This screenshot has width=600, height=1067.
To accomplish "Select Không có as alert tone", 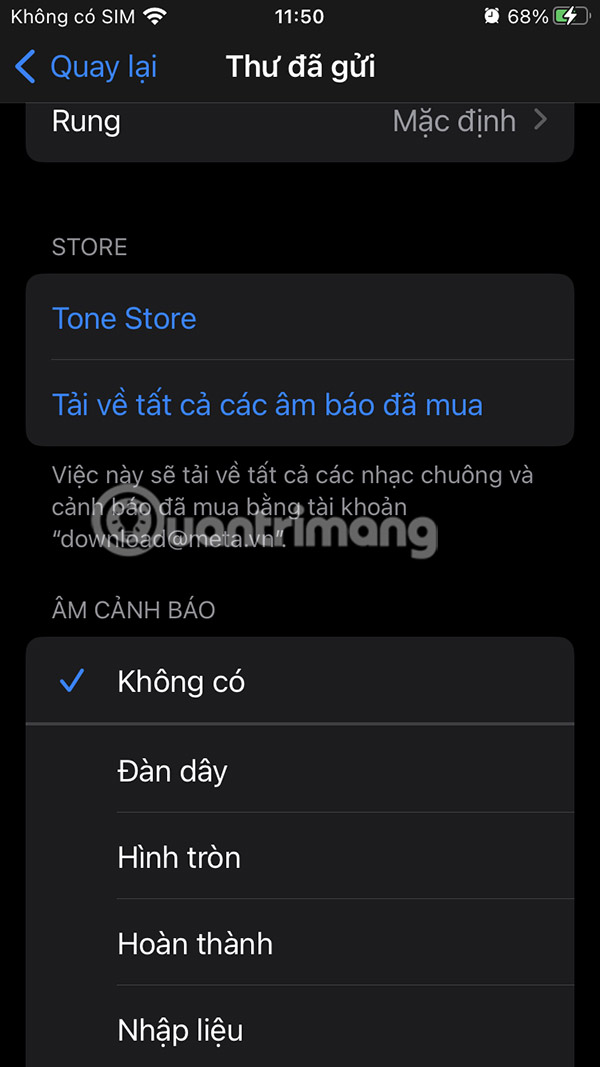I will pos(181,682).
